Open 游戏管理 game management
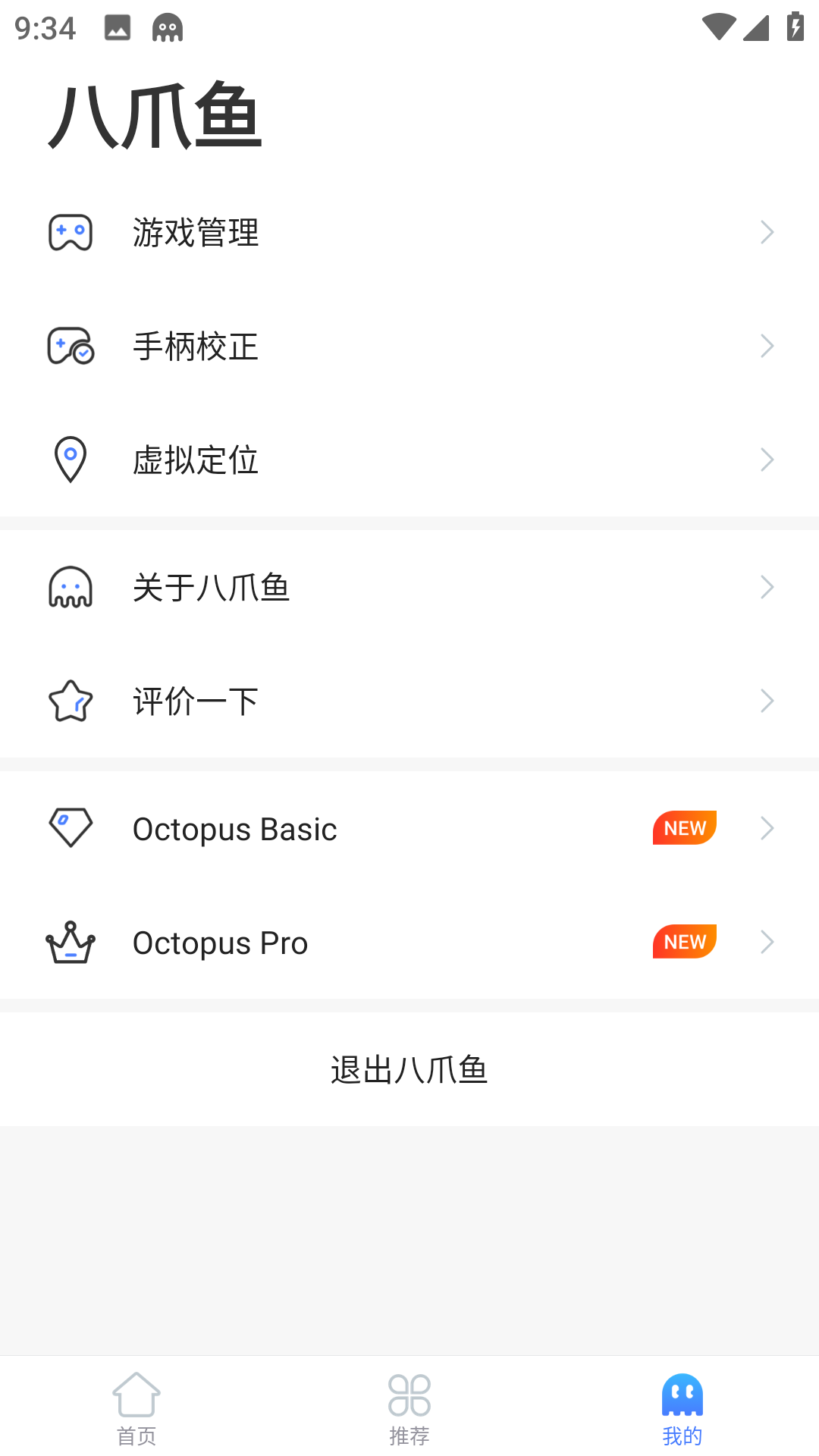 409,232
